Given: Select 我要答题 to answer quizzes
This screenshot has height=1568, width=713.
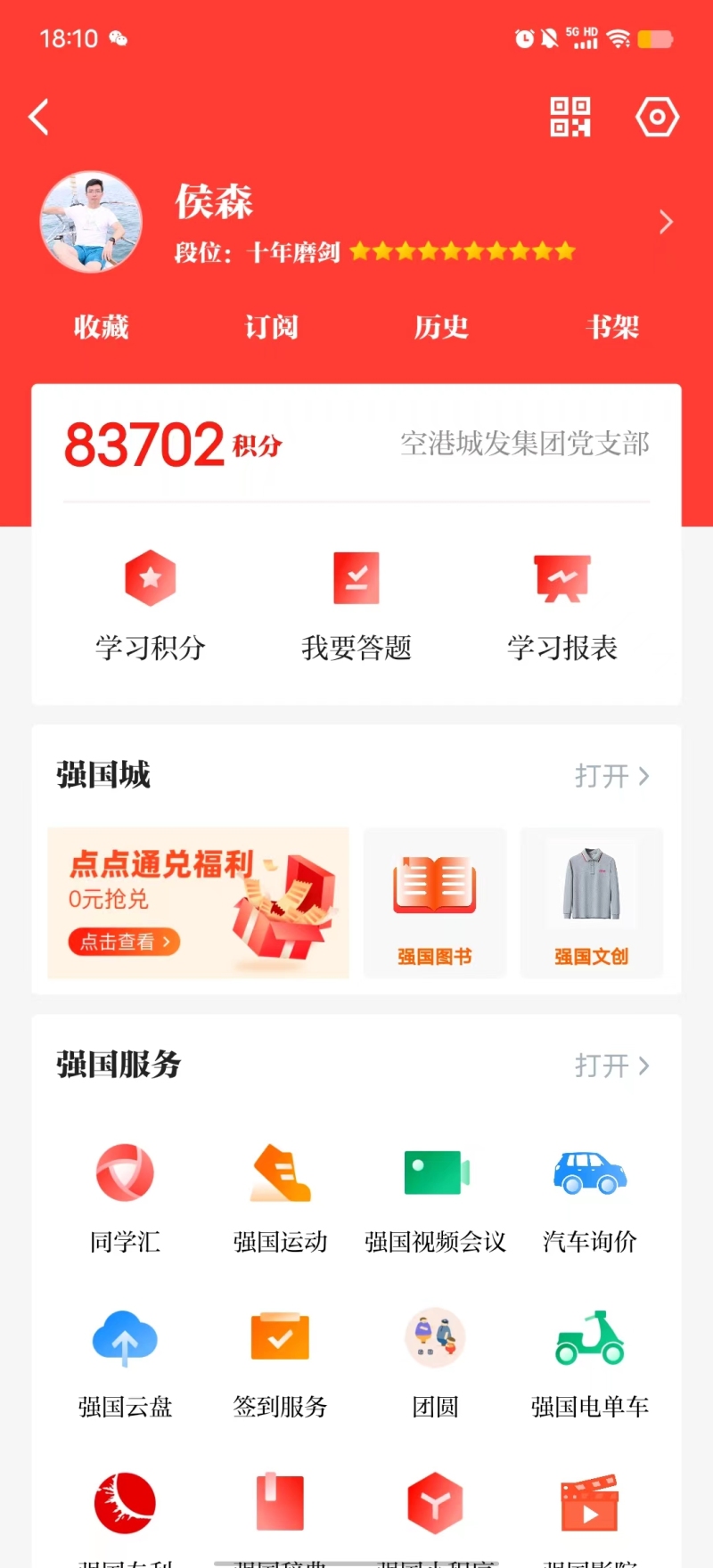Looking at the screenshot, I should pyautogui.click(x=356, y=606).
